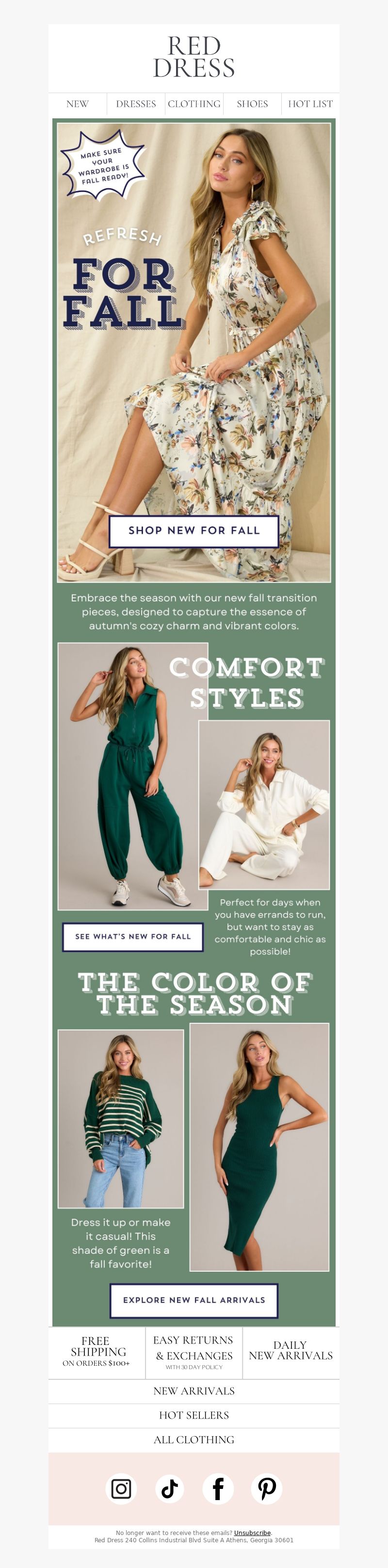Tap Explore New Fall Arrivals button

194,1300
